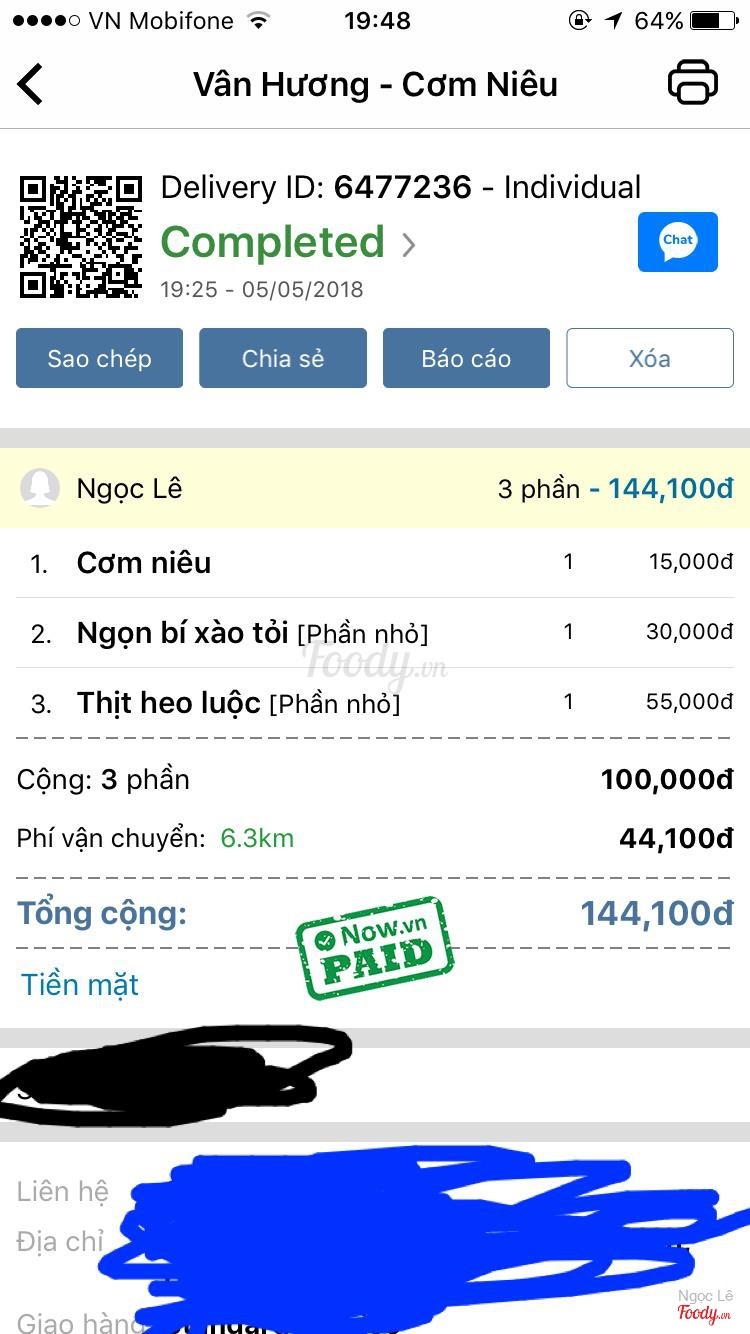
Task: Print the order with the printer icon
Action: 693,83
